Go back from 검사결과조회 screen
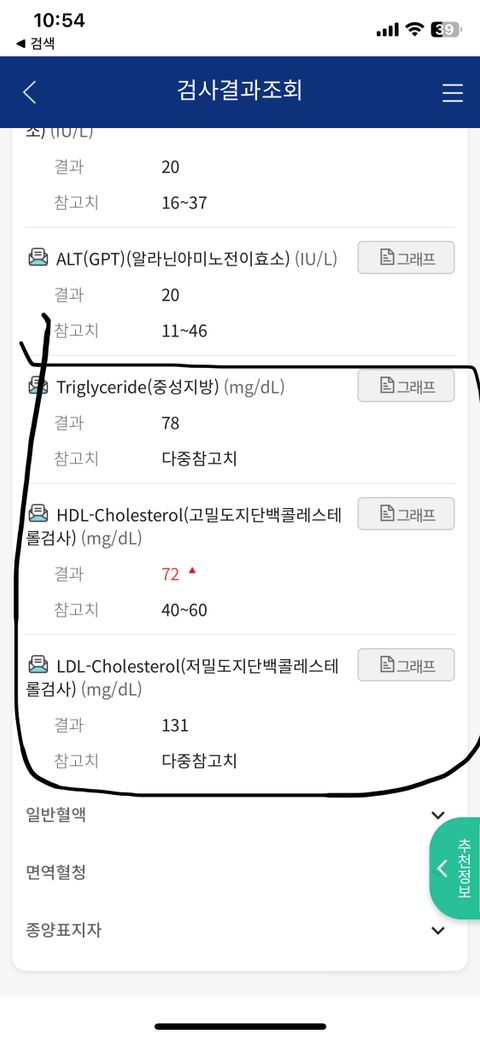This screenshot has height=1040, width=480. [x=29, y=92]
